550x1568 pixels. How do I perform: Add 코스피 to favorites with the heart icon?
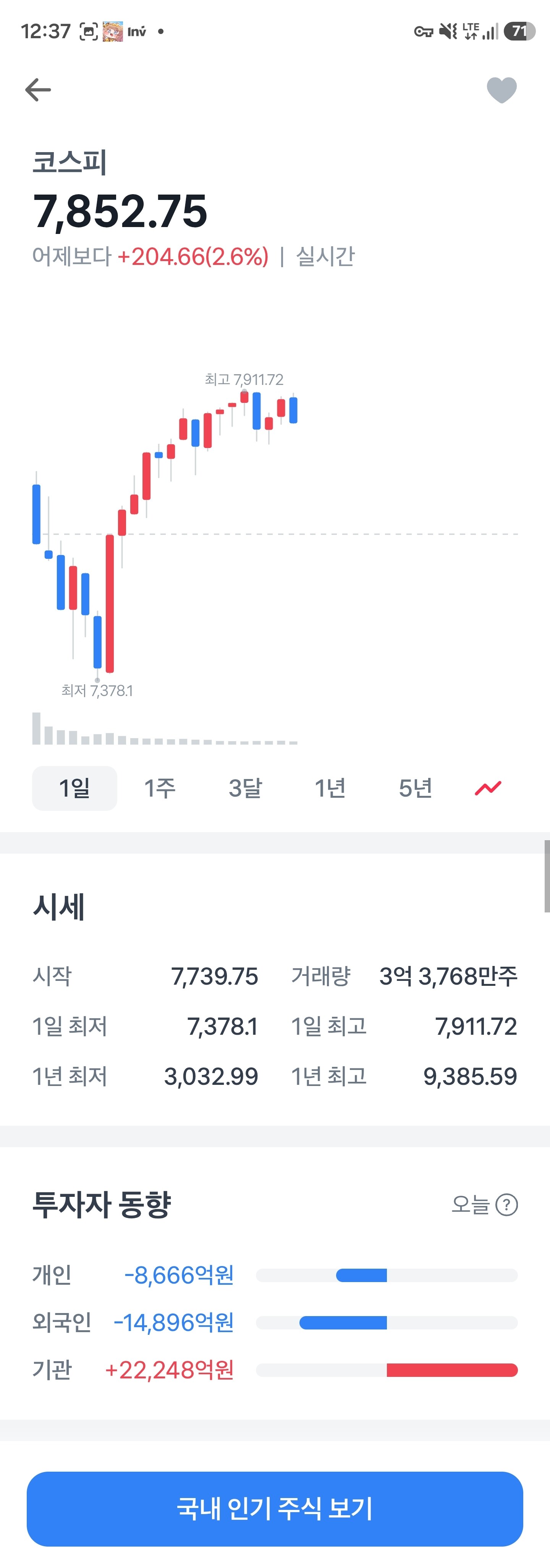click(501, 90)
